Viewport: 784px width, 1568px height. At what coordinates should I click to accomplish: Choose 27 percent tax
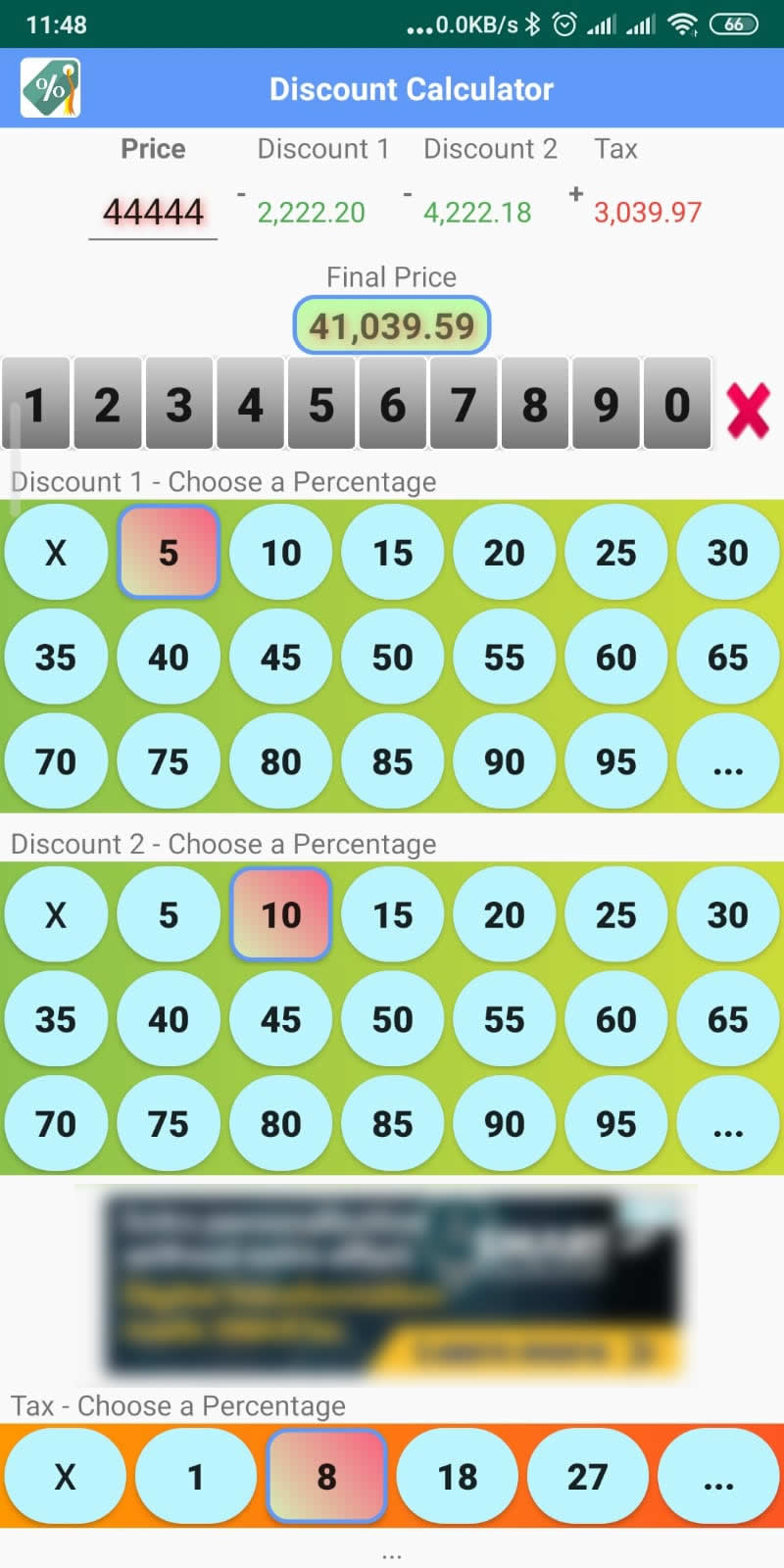587,1476
